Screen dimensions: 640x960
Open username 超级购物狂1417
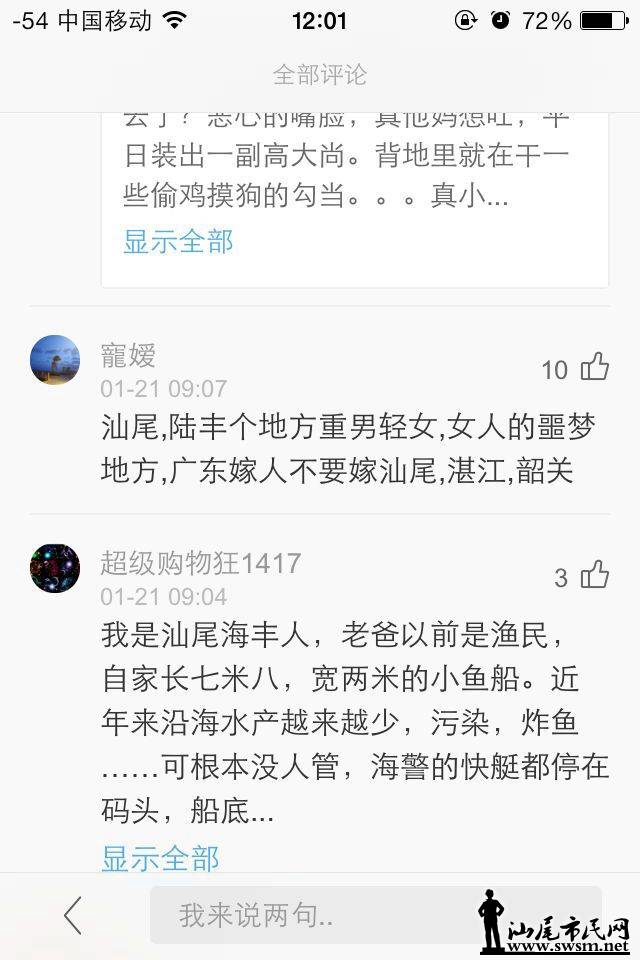click(200, 563)
